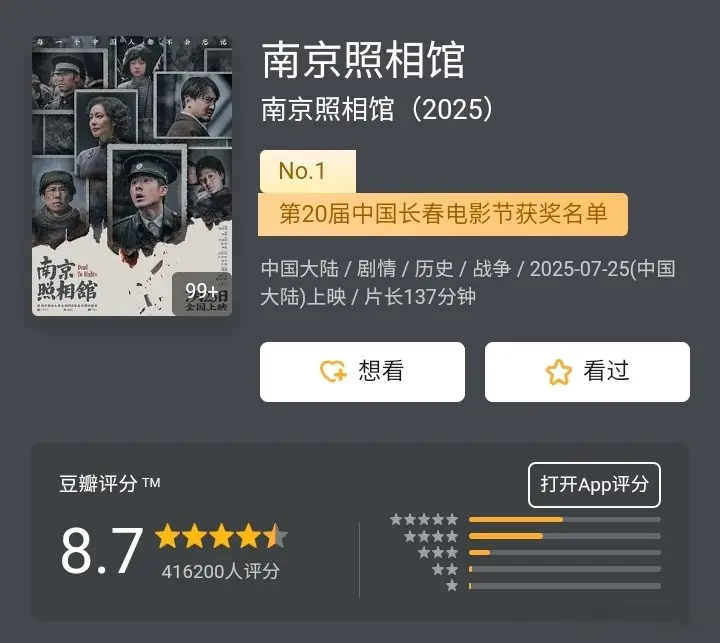Open the movie poster photo gallery
The height and width of the screenshot is (643, 720).
click(132, 182)
